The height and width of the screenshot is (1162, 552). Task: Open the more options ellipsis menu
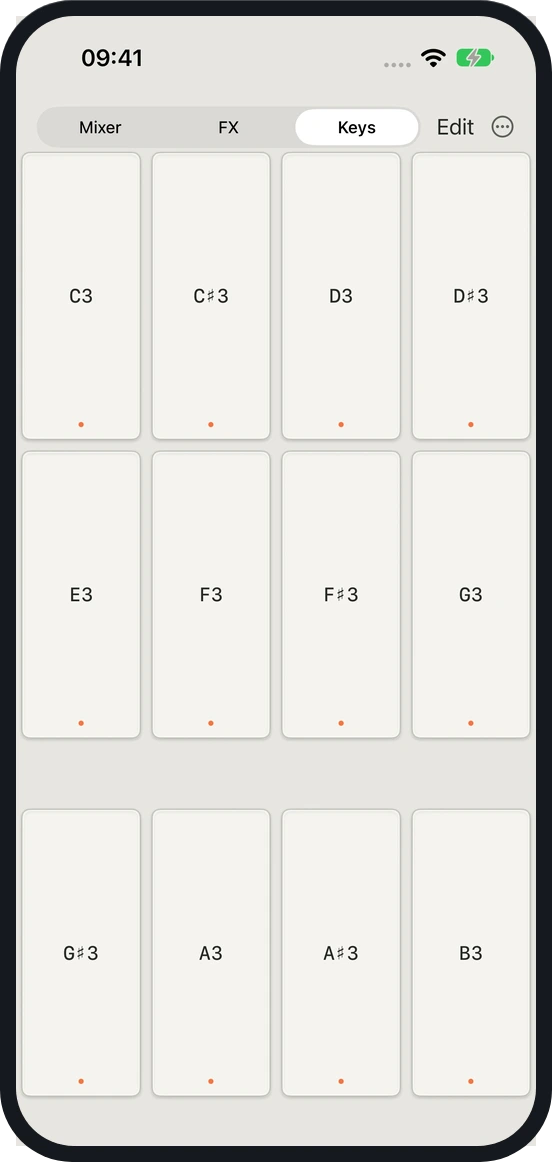pyautogui.click(x=502, y=127)
